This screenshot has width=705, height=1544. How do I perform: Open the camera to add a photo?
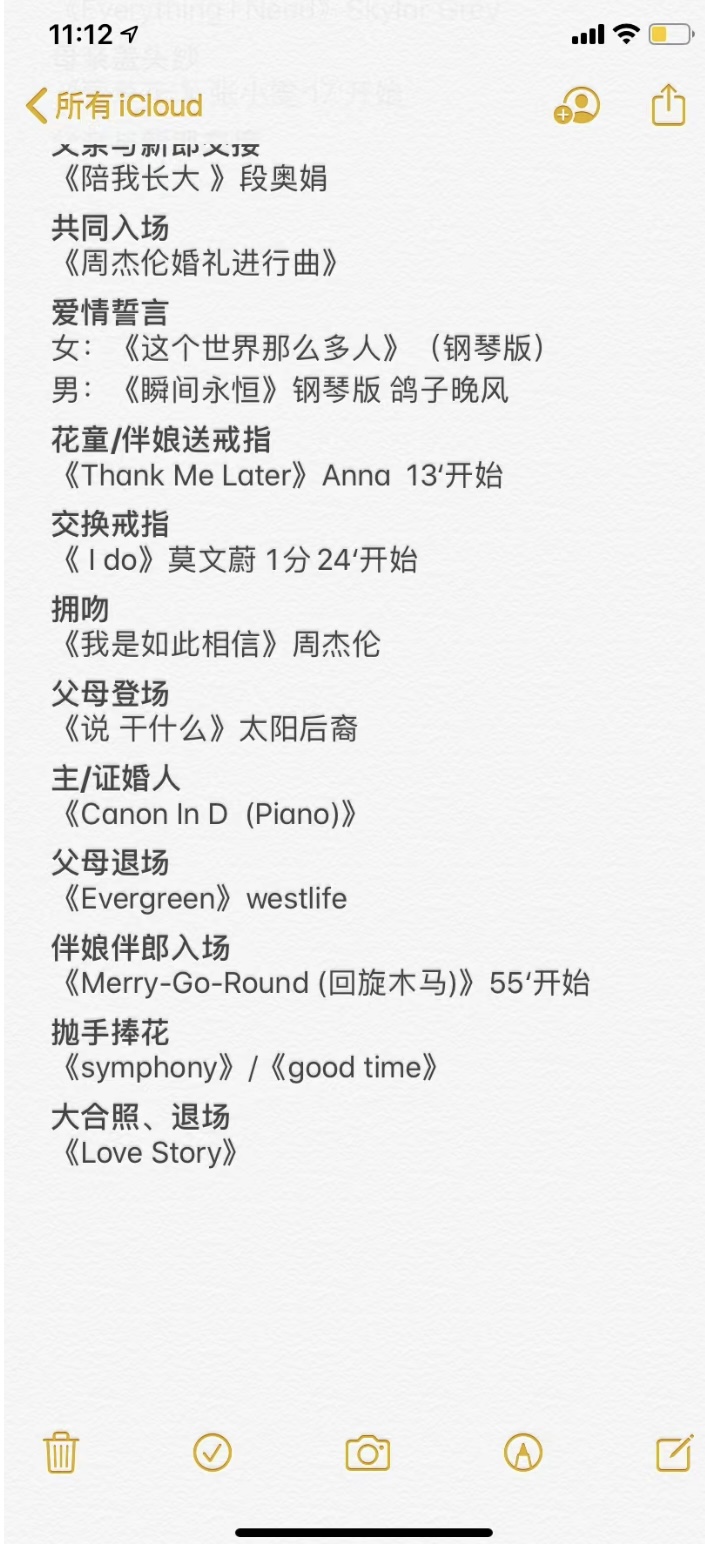pos(367,1453)
